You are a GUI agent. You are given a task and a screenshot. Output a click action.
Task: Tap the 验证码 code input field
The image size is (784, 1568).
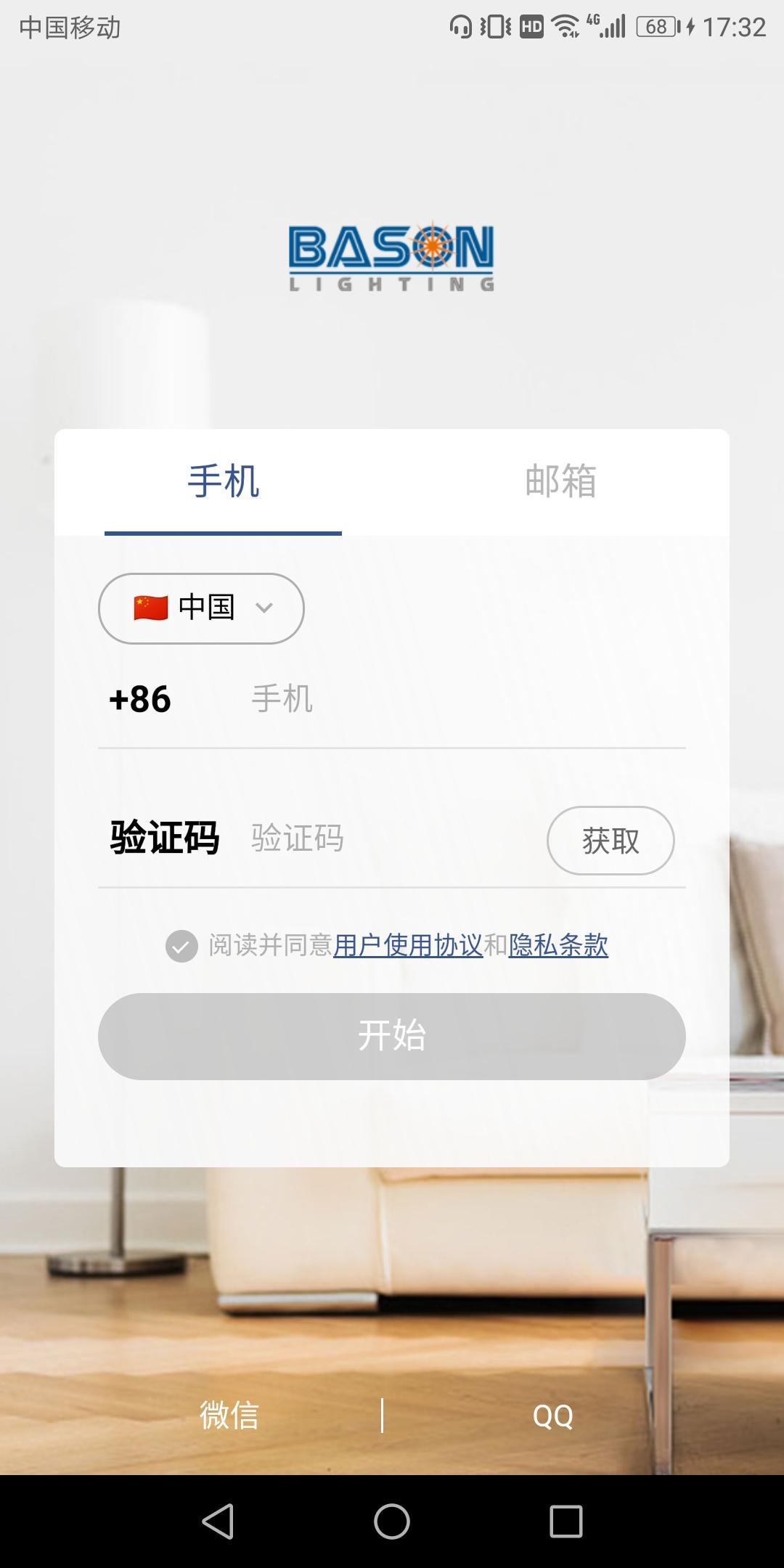(x=392, y=838)
